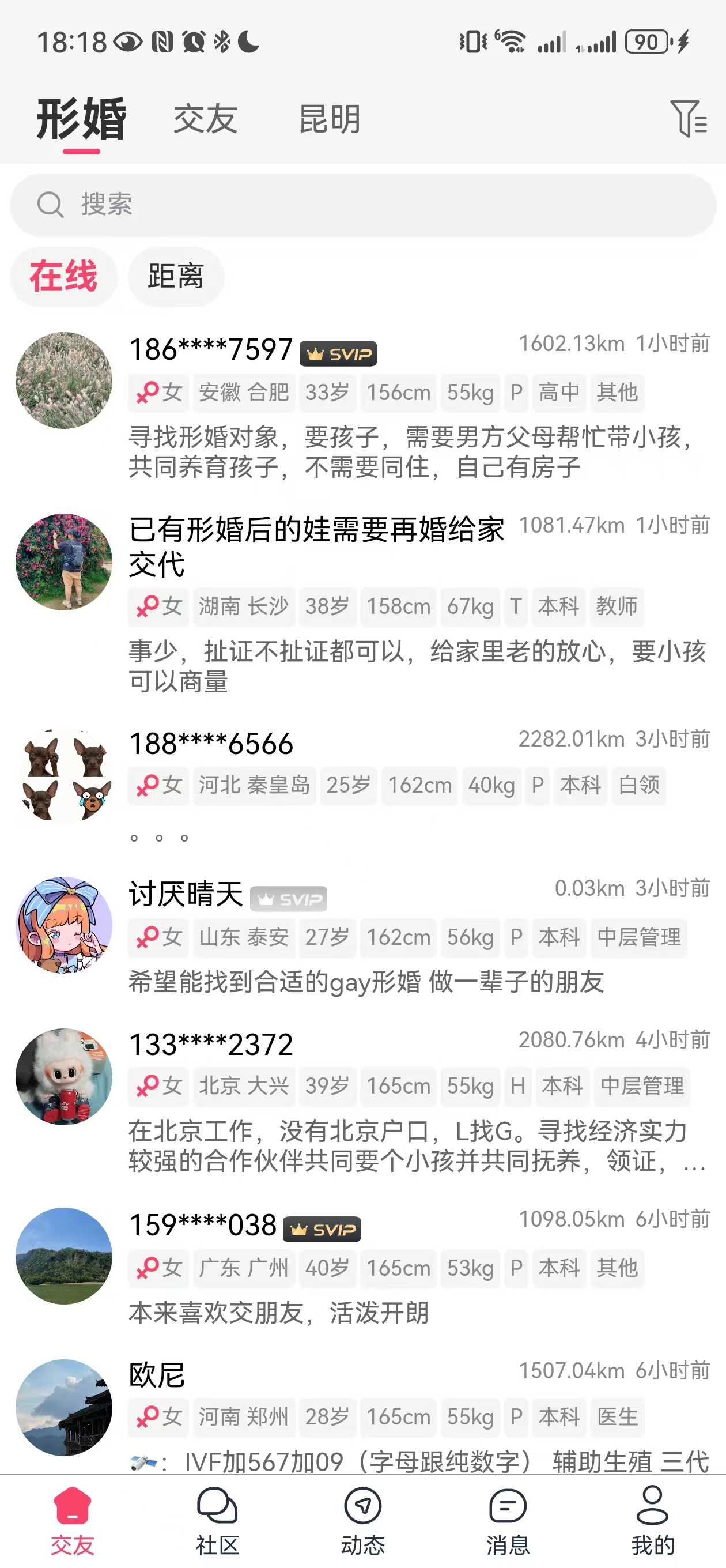The height and width of the screenshot is (1568, 726).
Task: Open the 昆明 city tab
Action: click(329, 119)
